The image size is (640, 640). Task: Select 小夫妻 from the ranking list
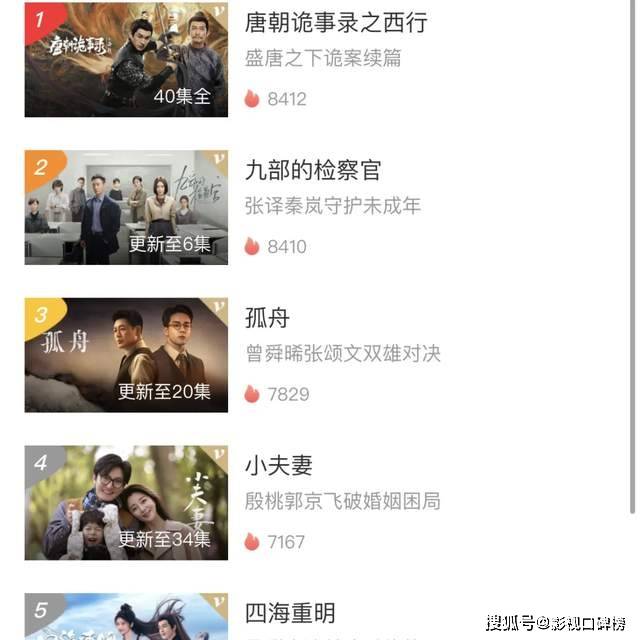(279, 465)
